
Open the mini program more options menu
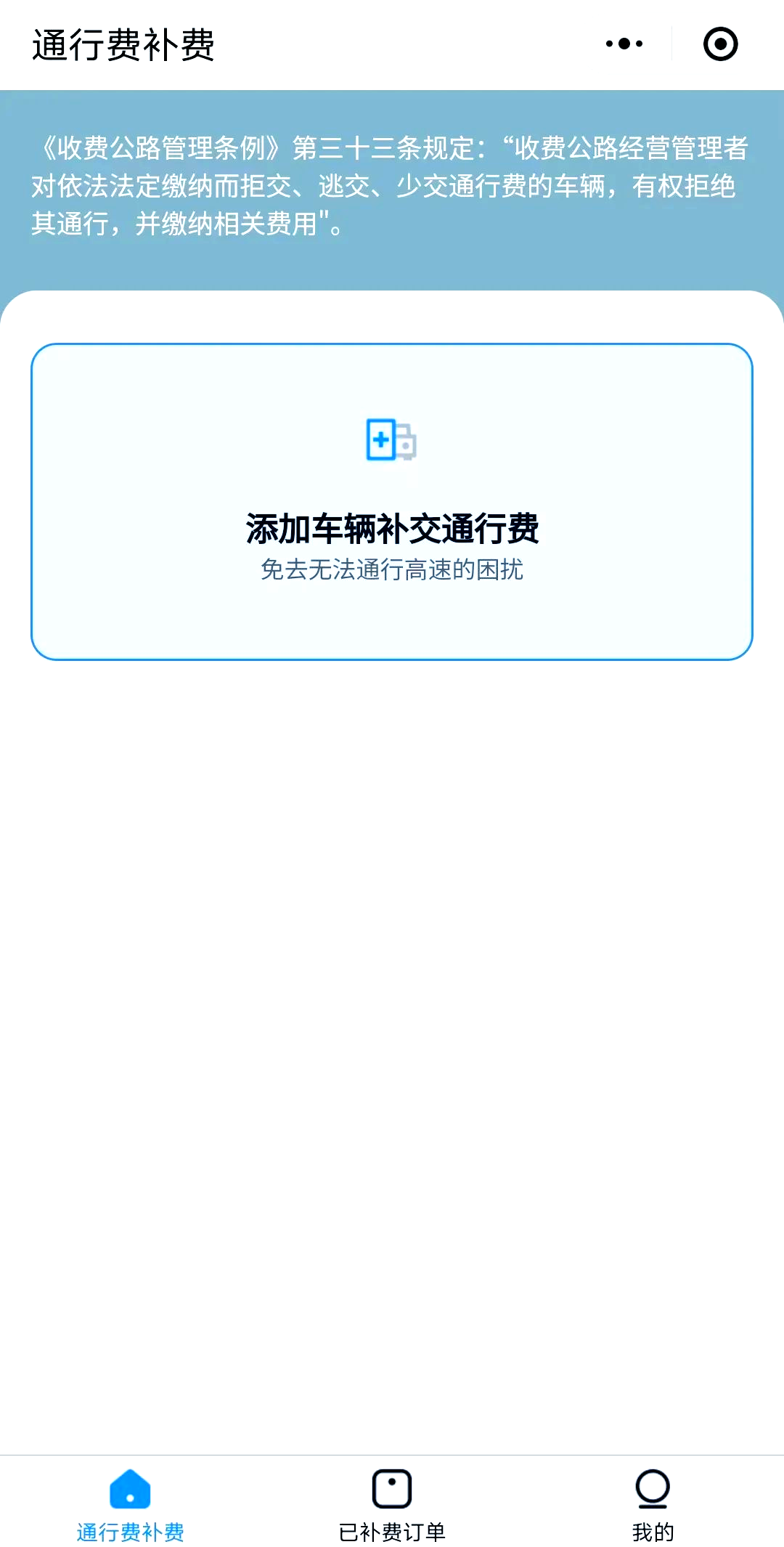tap(624, 44)
